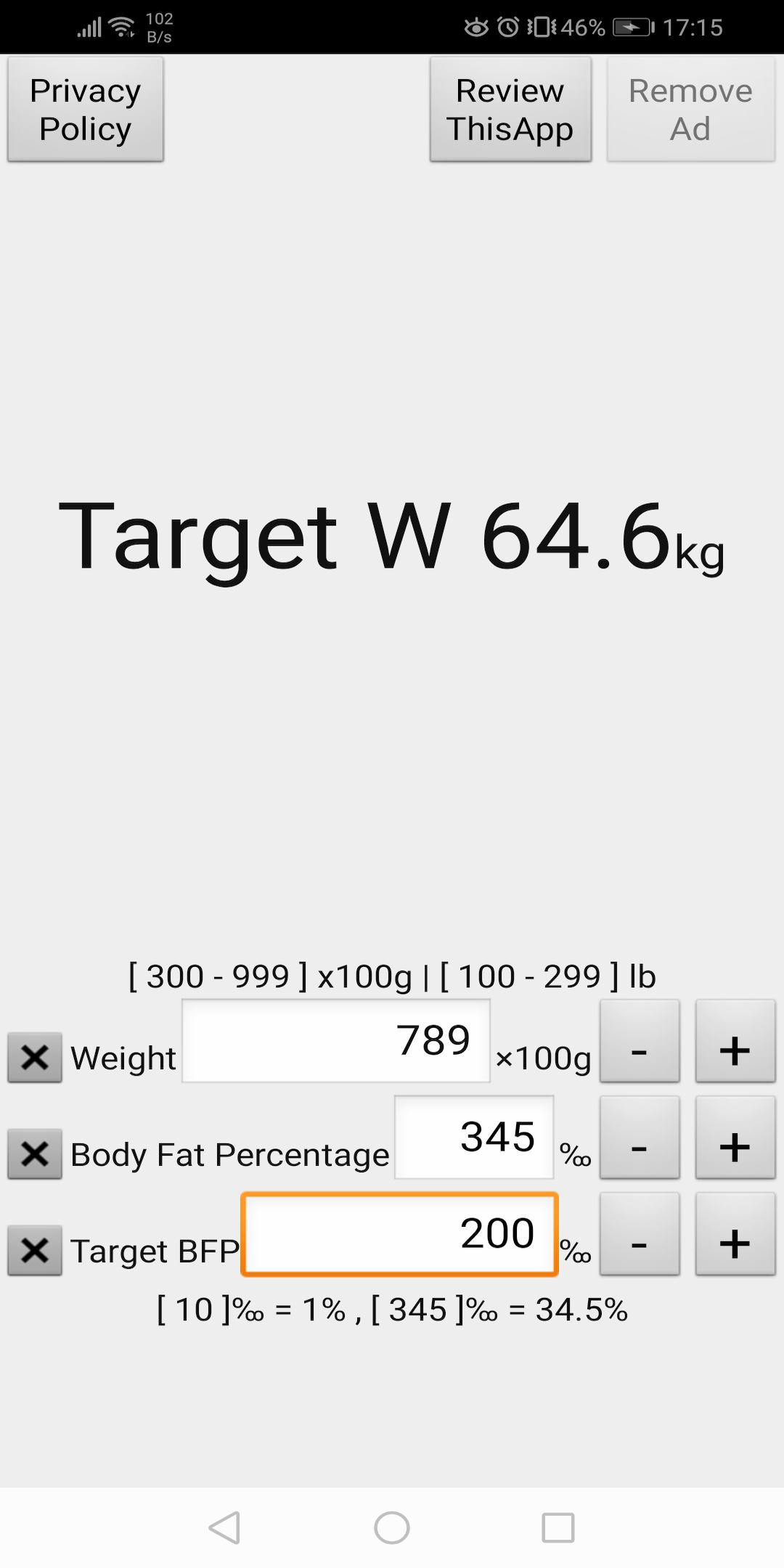Edit the Body Fat Percentage field
Image resolution: width=784 pixels, height=1568 pixels.
point(474,1138)
